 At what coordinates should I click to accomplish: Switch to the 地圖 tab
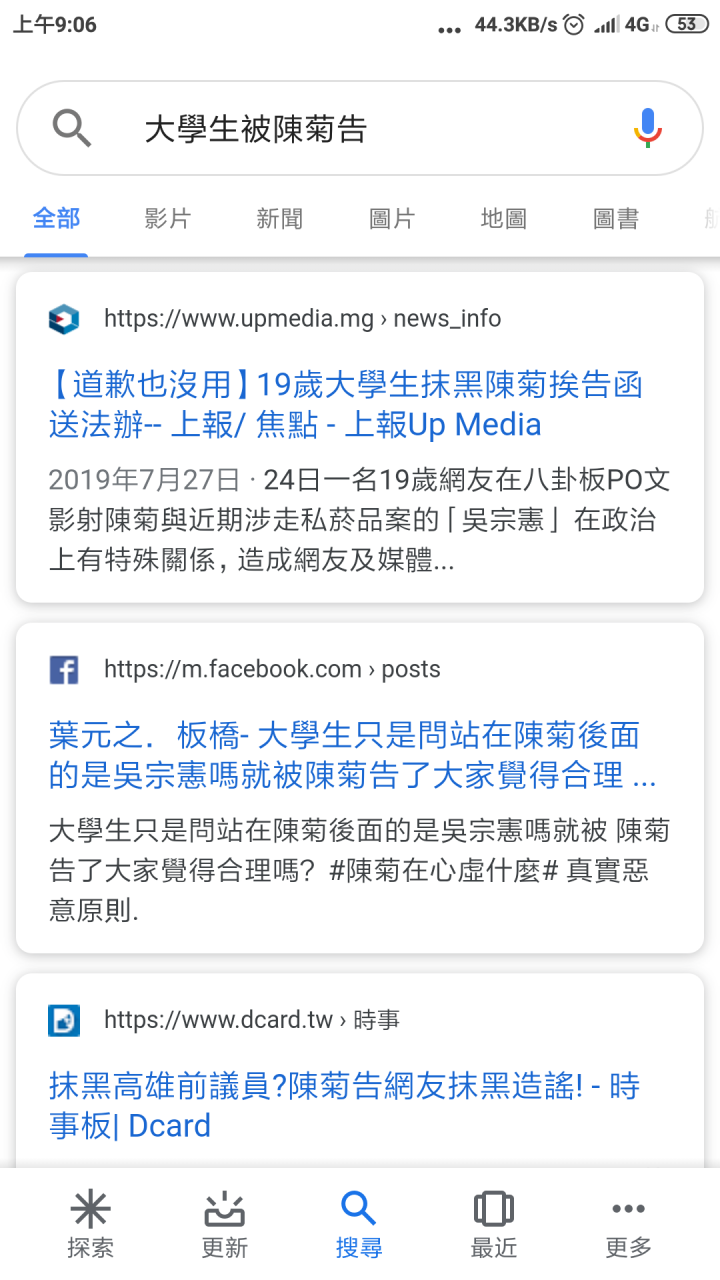coord(503,218)
